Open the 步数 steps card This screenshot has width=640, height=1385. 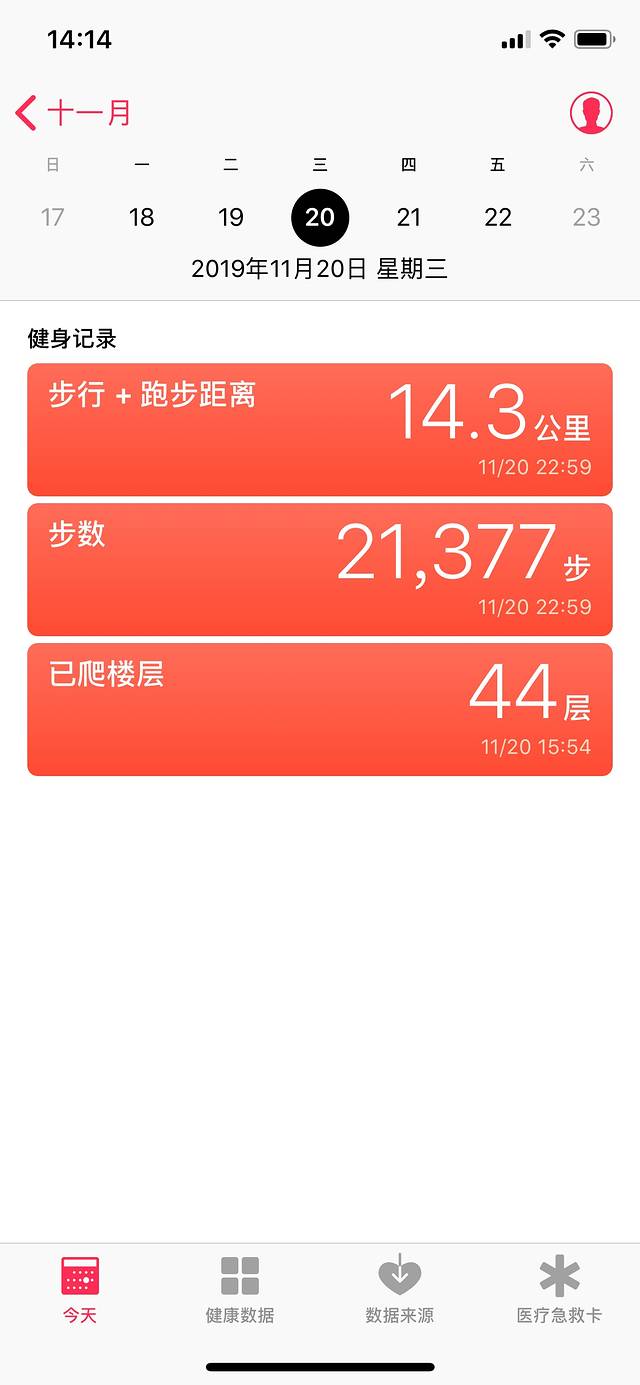pos(319,570)
